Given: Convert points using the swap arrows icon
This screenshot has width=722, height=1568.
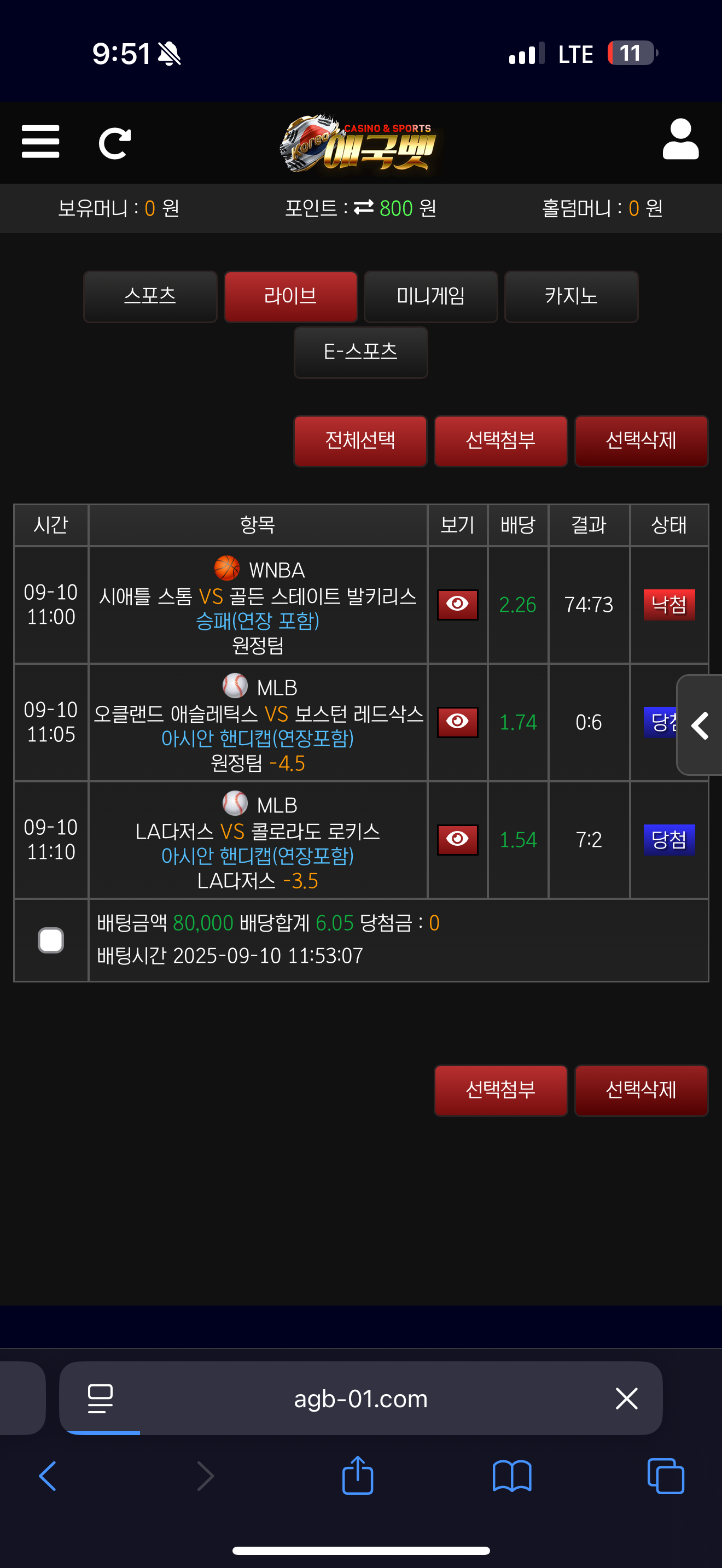Looking at the screenshot, I should point(363,208).
